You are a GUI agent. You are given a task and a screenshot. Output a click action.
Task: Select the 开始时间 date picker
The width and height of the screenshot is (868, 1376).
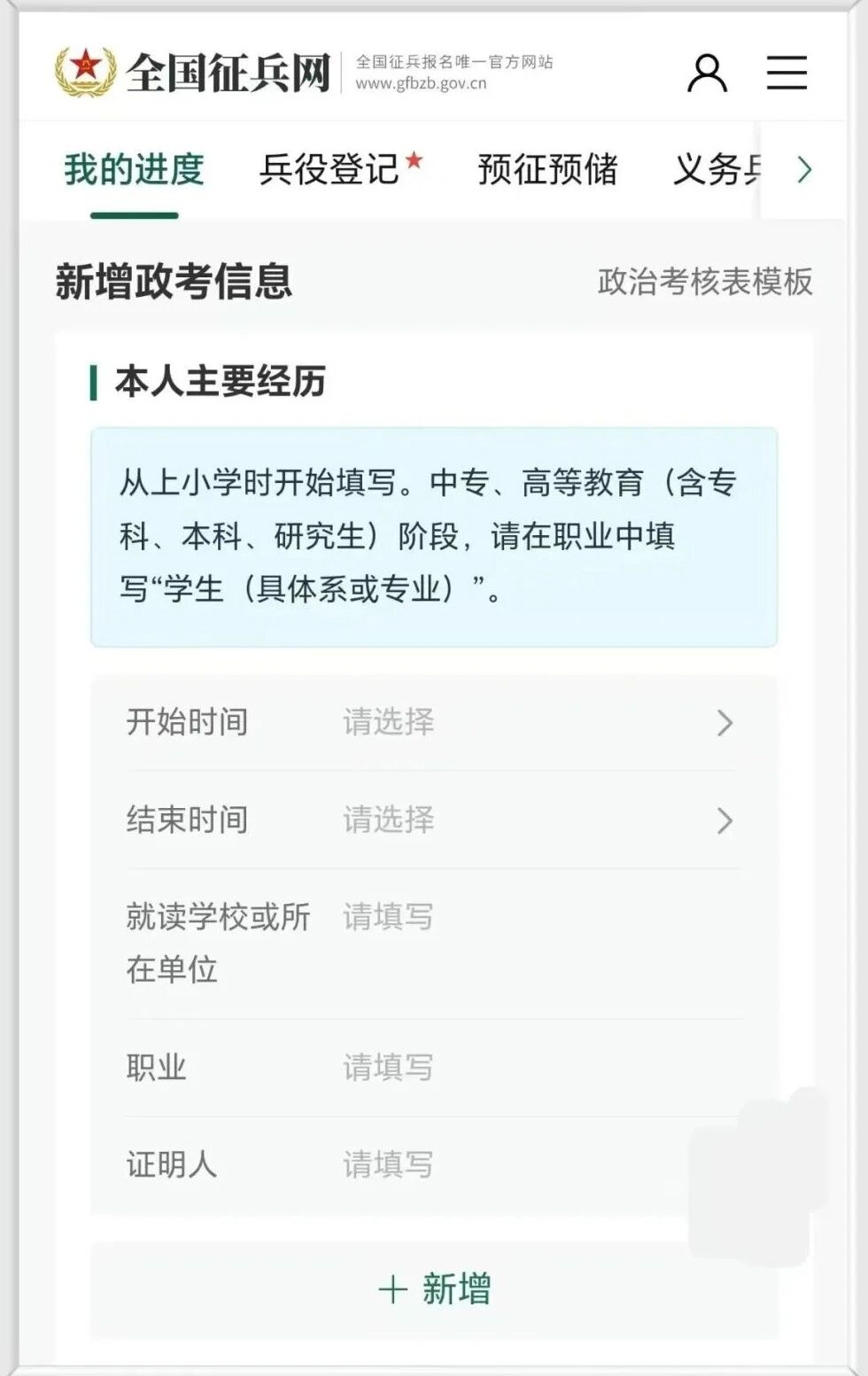531,723
